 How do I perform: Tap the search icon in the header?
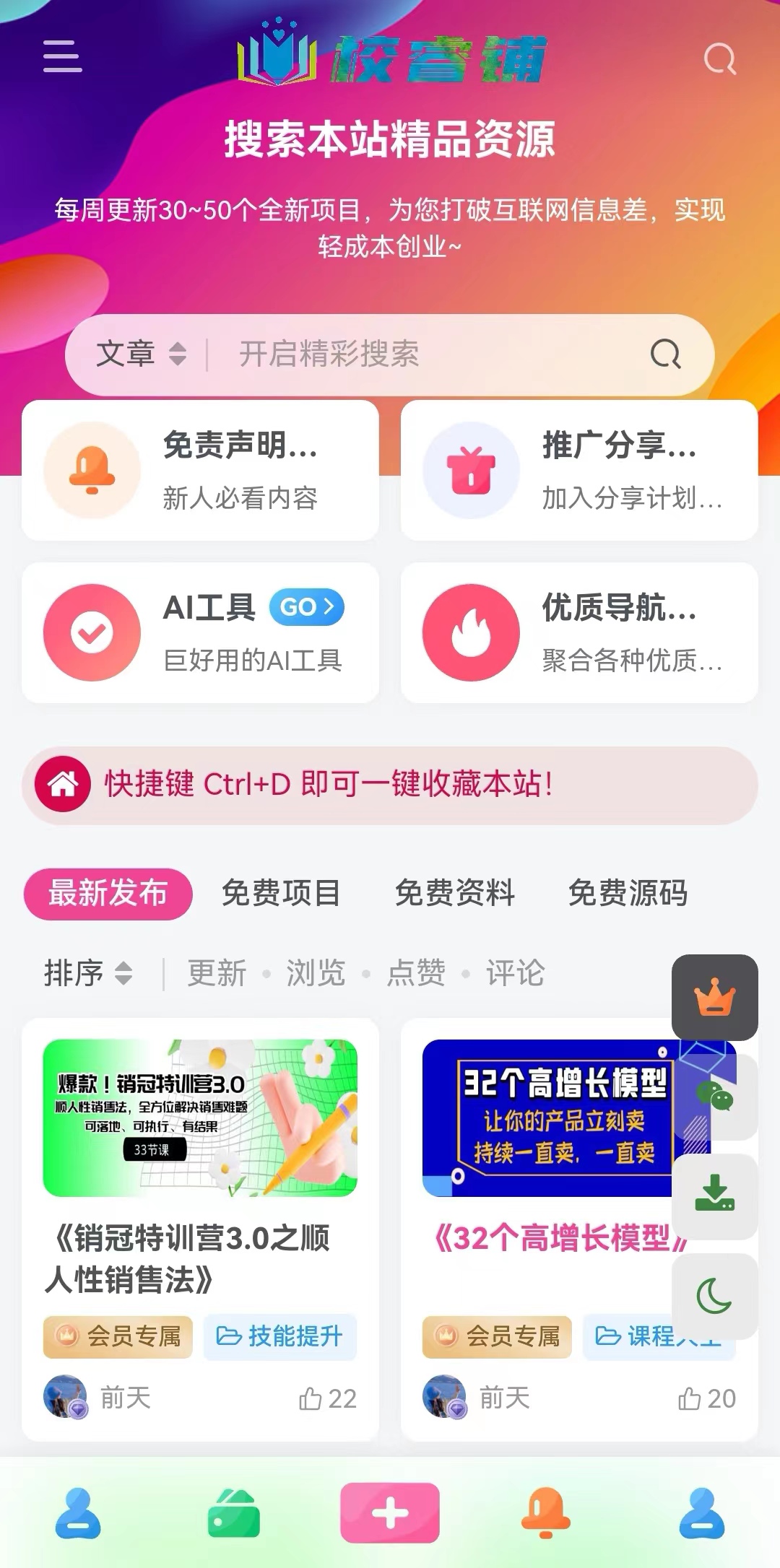click(719, 59)
